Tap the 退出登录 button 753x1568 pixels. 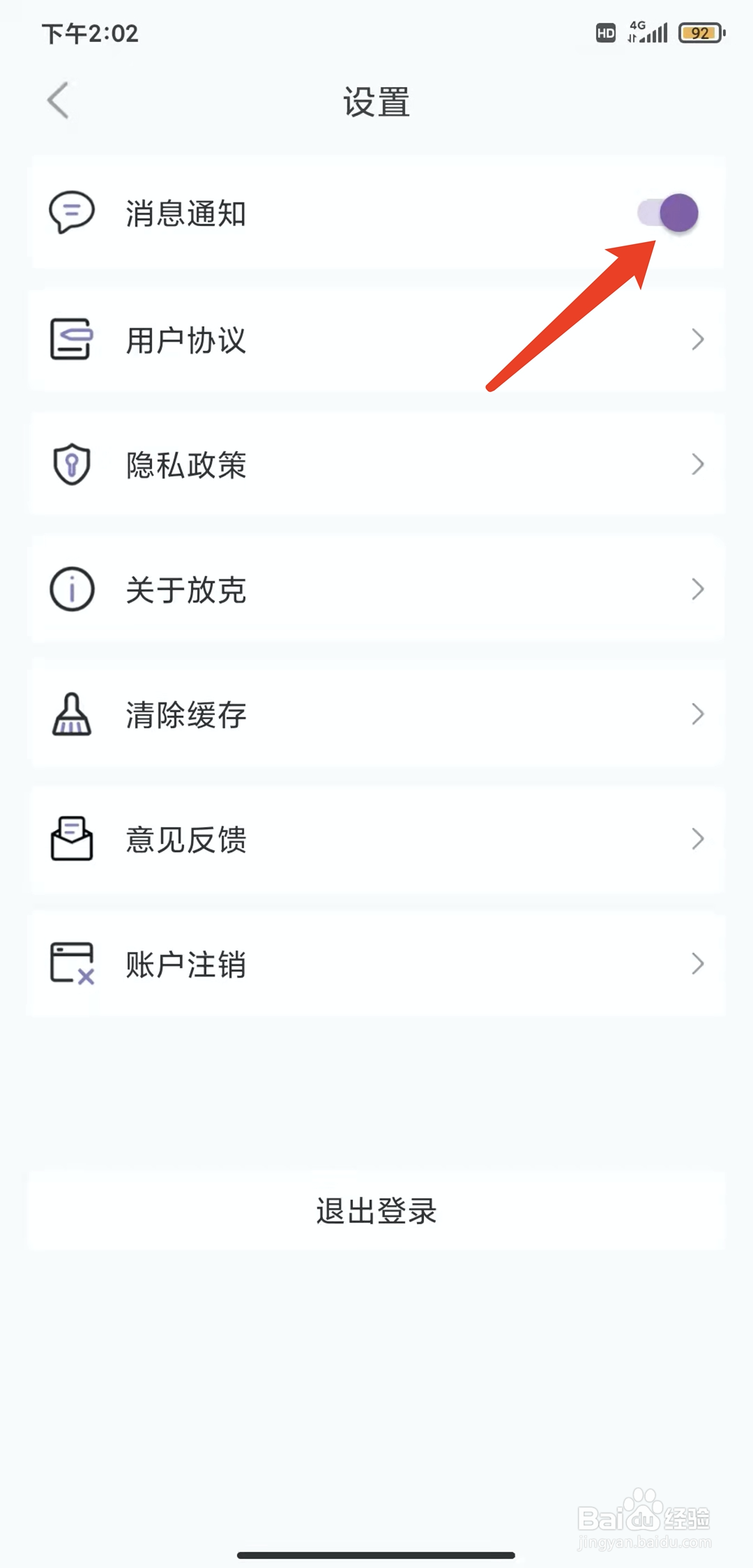(x=376, y=1211)
